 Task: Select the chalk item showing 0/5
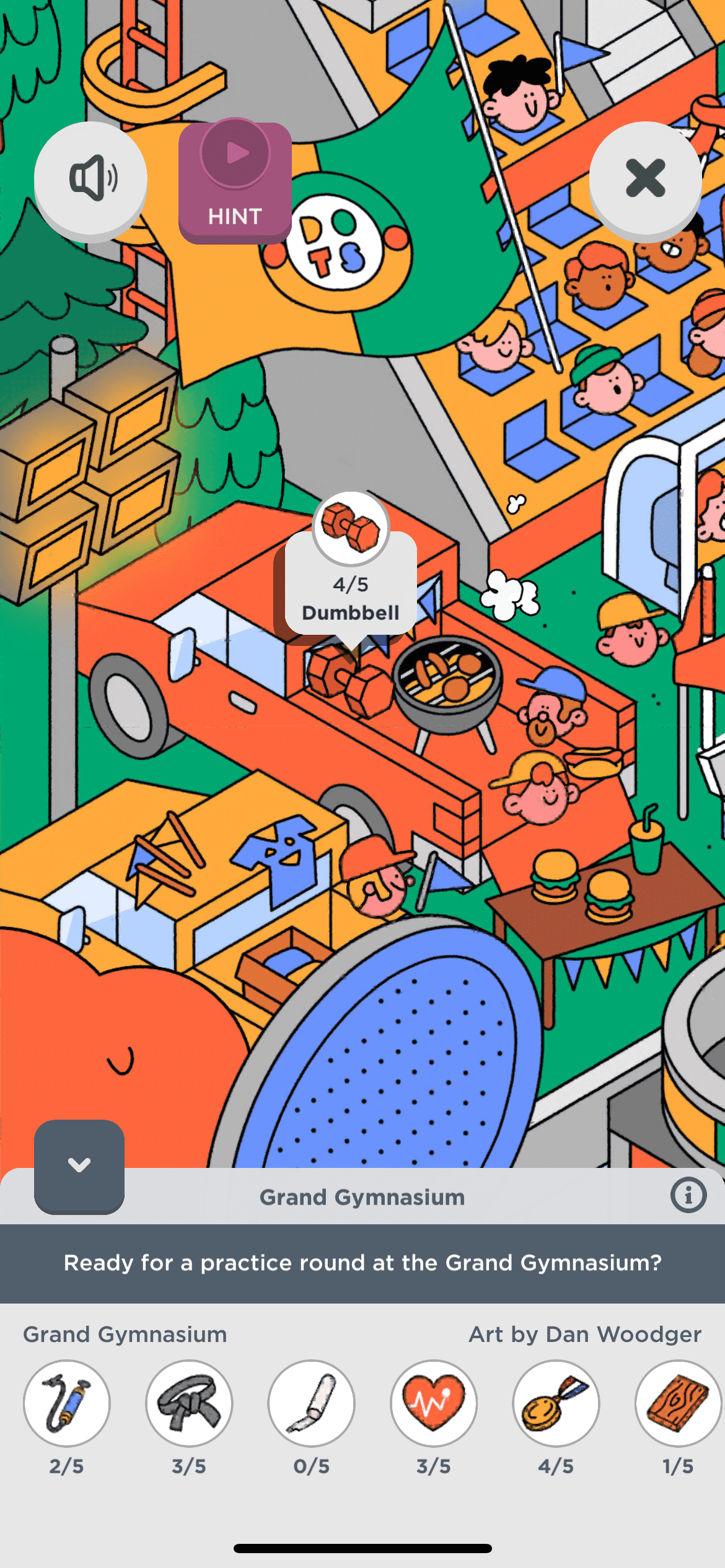pos(311,1403)
